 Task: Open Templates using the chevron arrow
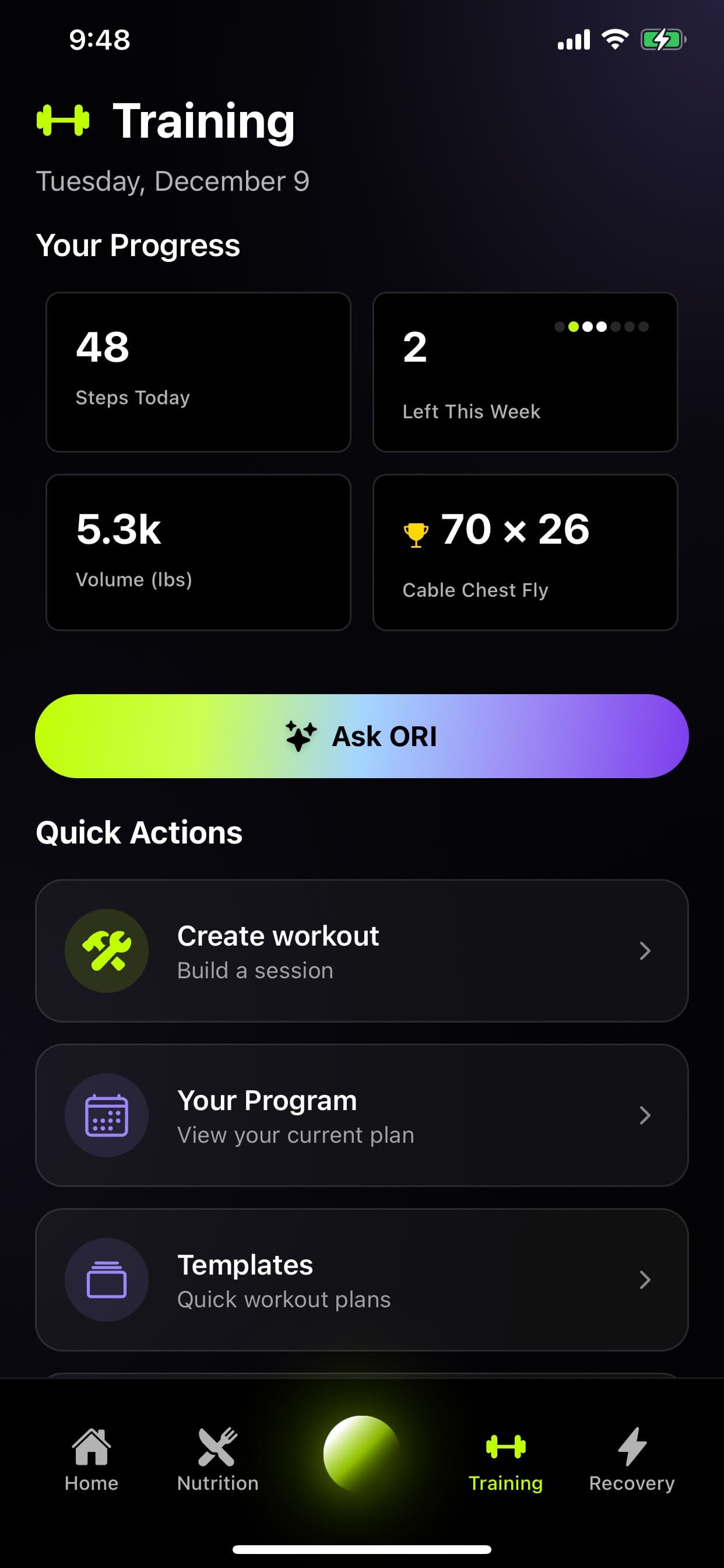(645, 1279)
